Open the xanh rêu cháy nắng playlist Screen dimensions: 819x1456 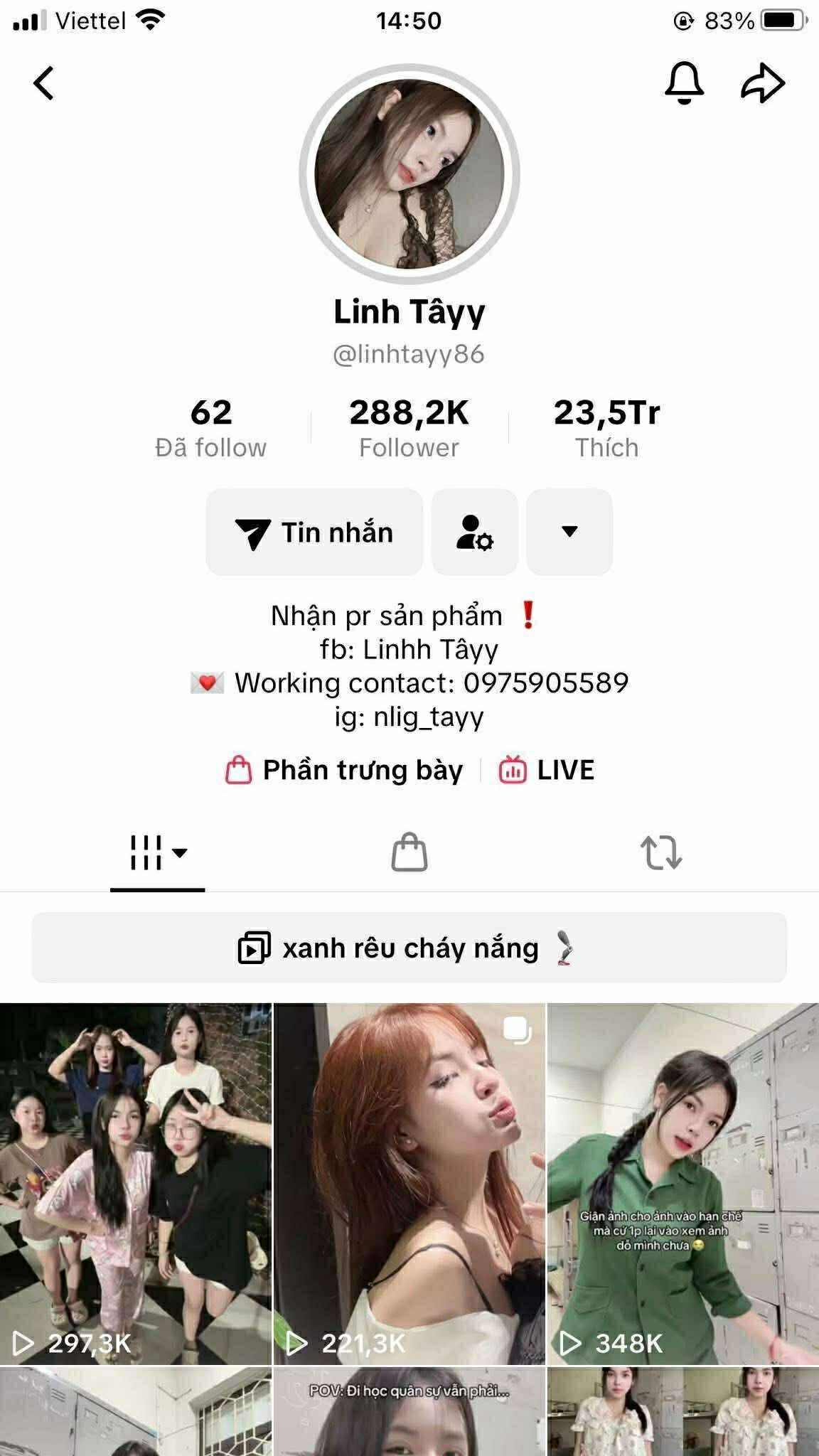pos(409,948)
